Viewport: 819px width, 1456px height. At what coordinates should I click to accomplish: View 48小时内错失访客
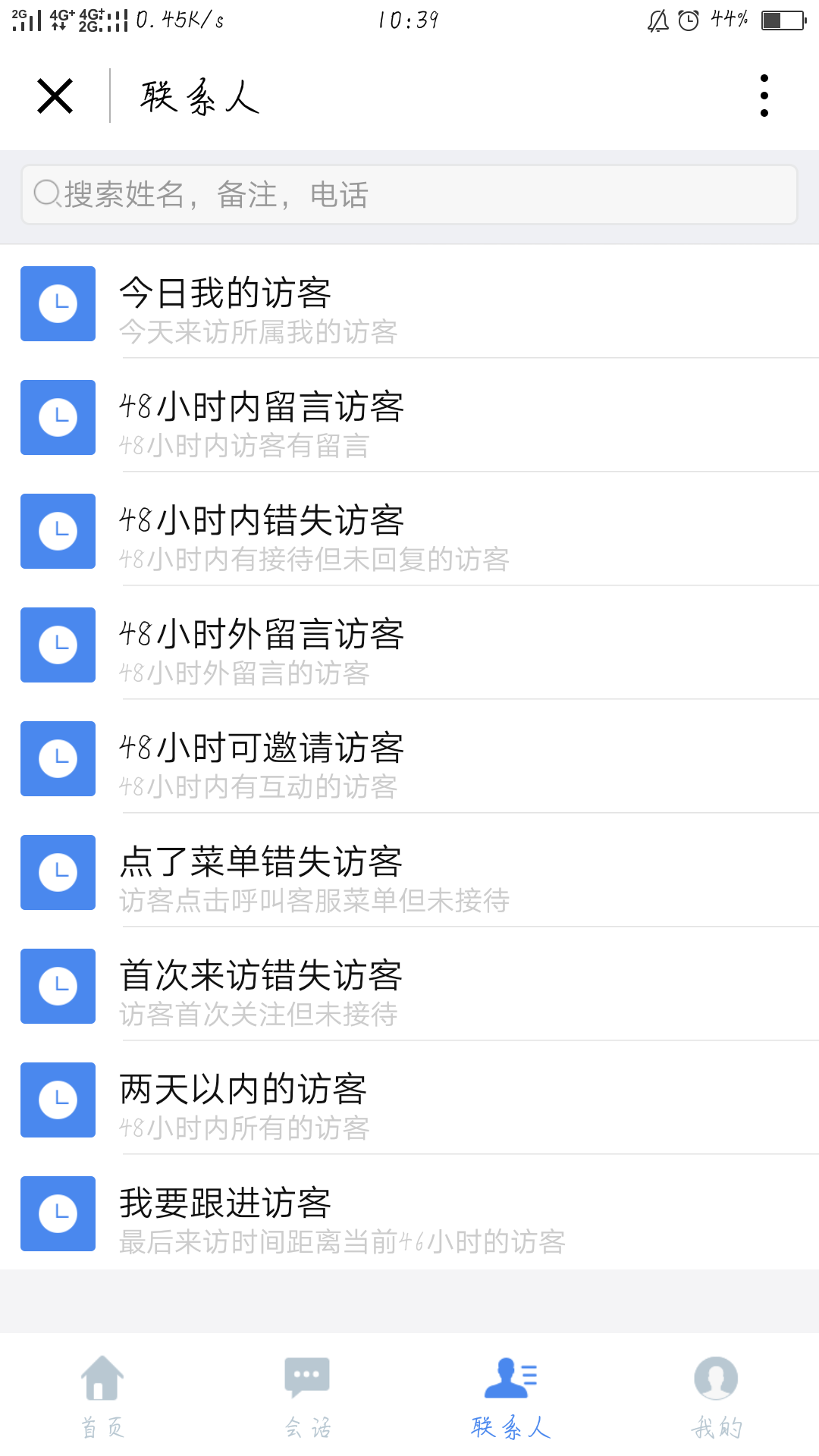click(x=409, y=532)
